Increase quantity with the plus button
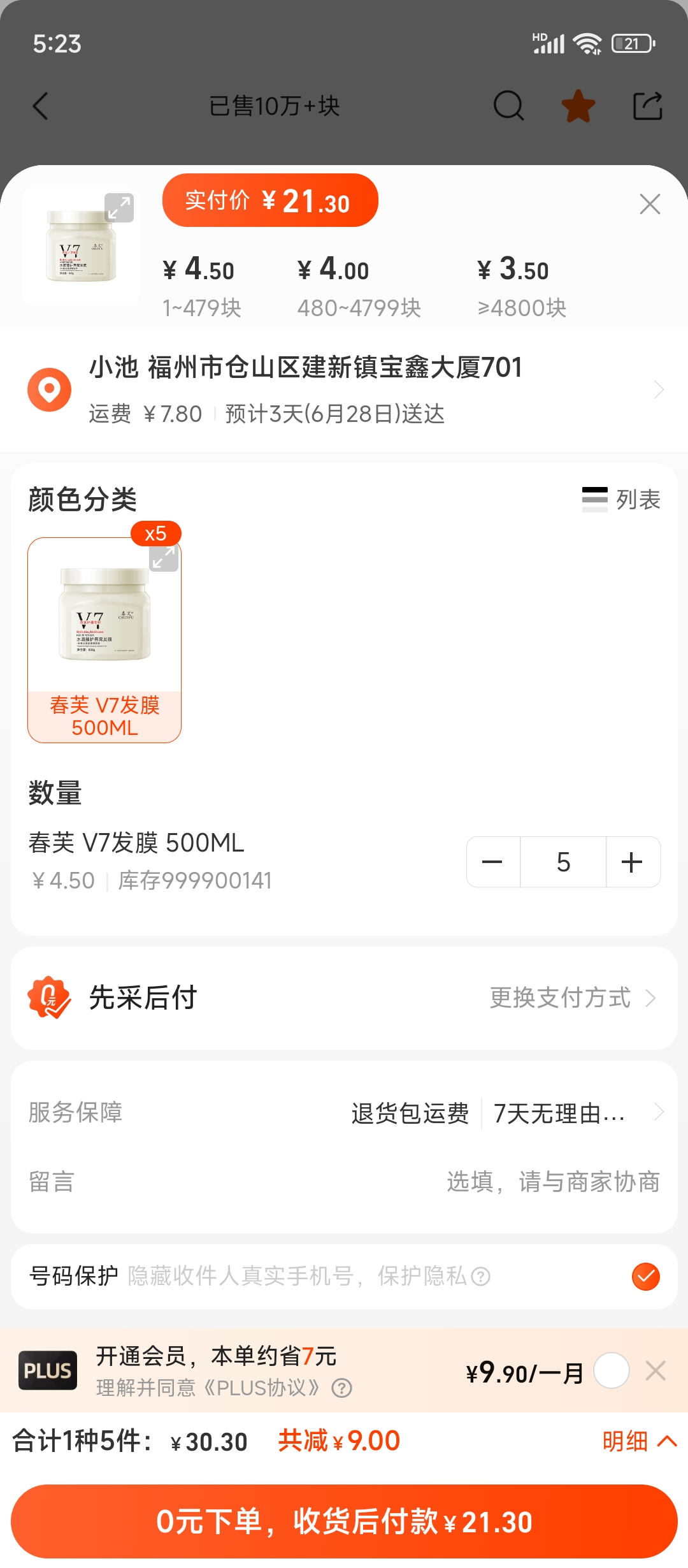The width and height of the screenshot is (688, 1568). pos(632,862)
